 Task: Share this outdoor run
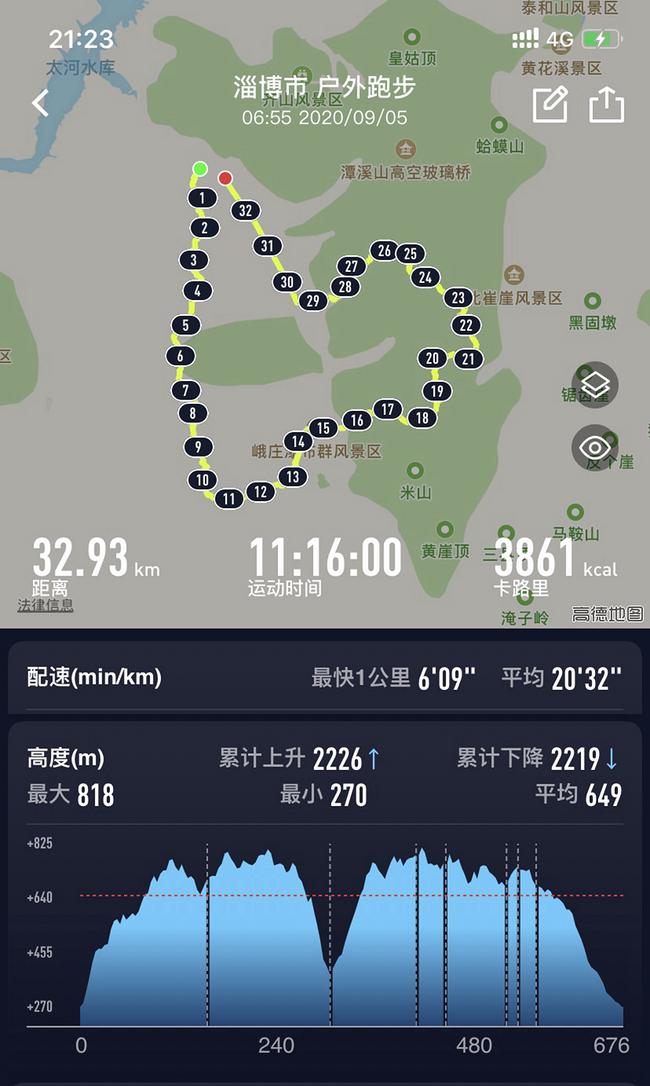click(x=607, y=104)
